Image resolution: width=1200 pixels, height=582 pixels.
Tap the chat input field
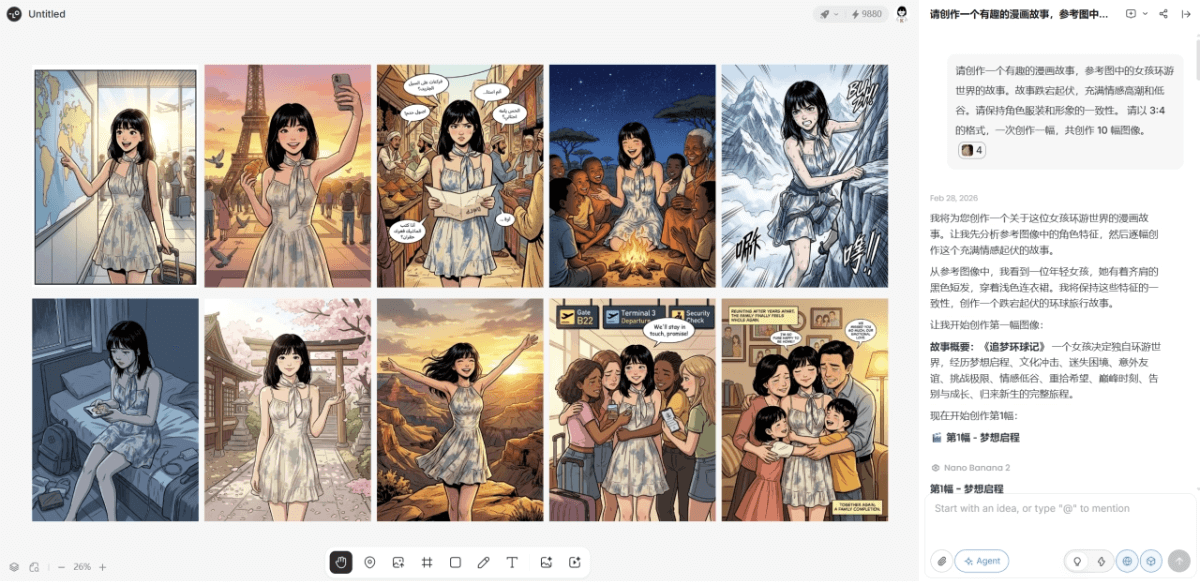click(x=1058, y=509)
